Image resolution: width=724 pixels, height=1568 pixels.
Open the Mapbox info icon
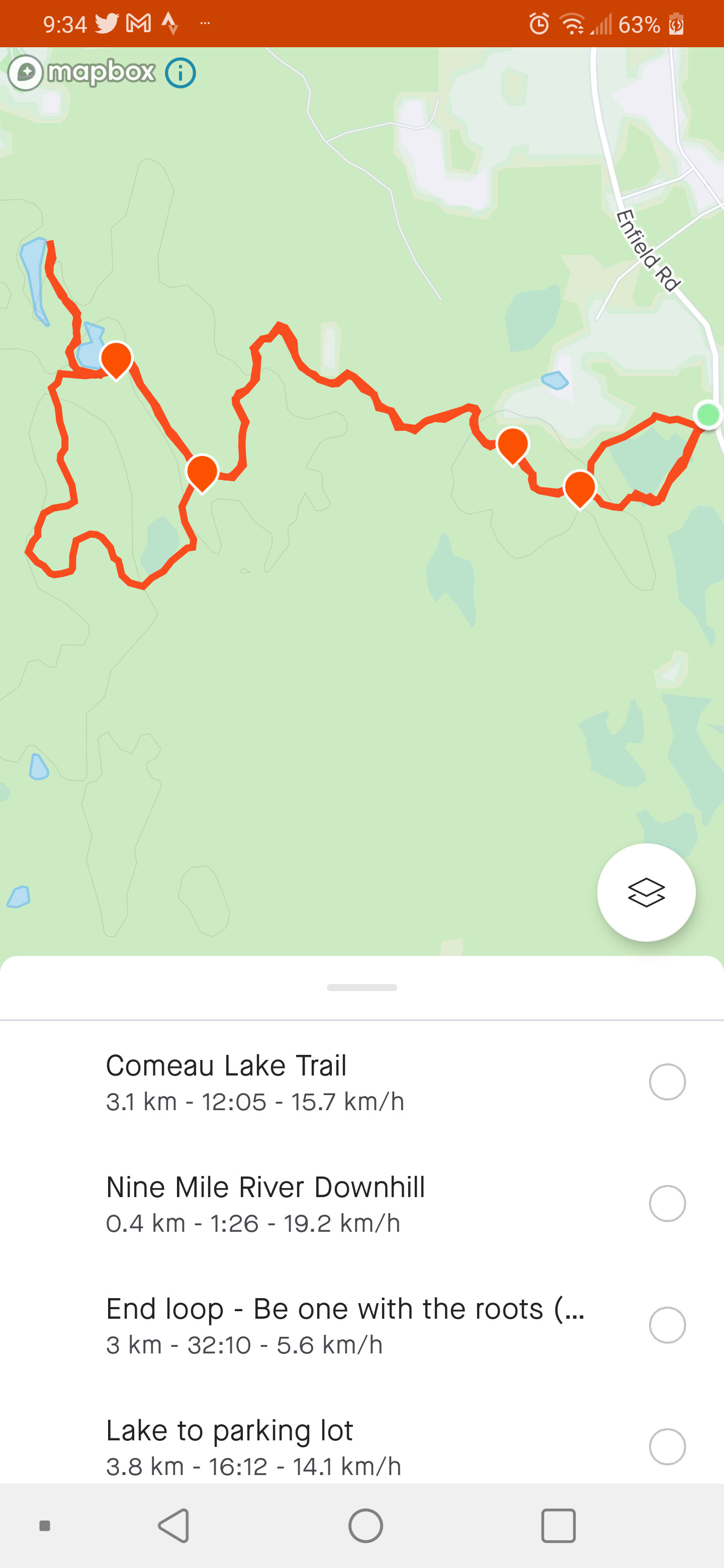tap(180, 73)
